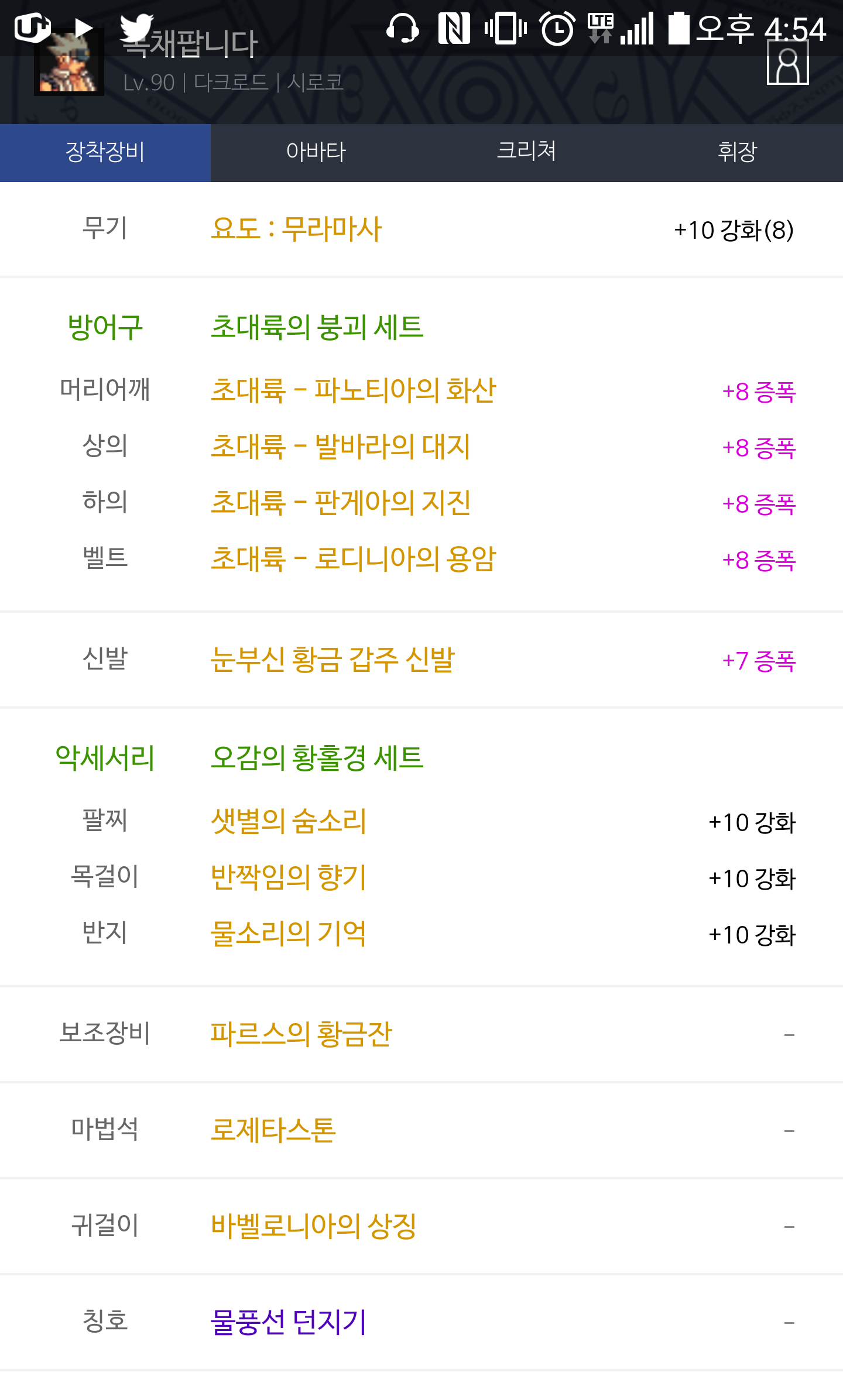843x1400 pixels.
Task: Open 눈부신 황금 갑주 신발 details
Action: pyautogui.click(x=333, y=660)
